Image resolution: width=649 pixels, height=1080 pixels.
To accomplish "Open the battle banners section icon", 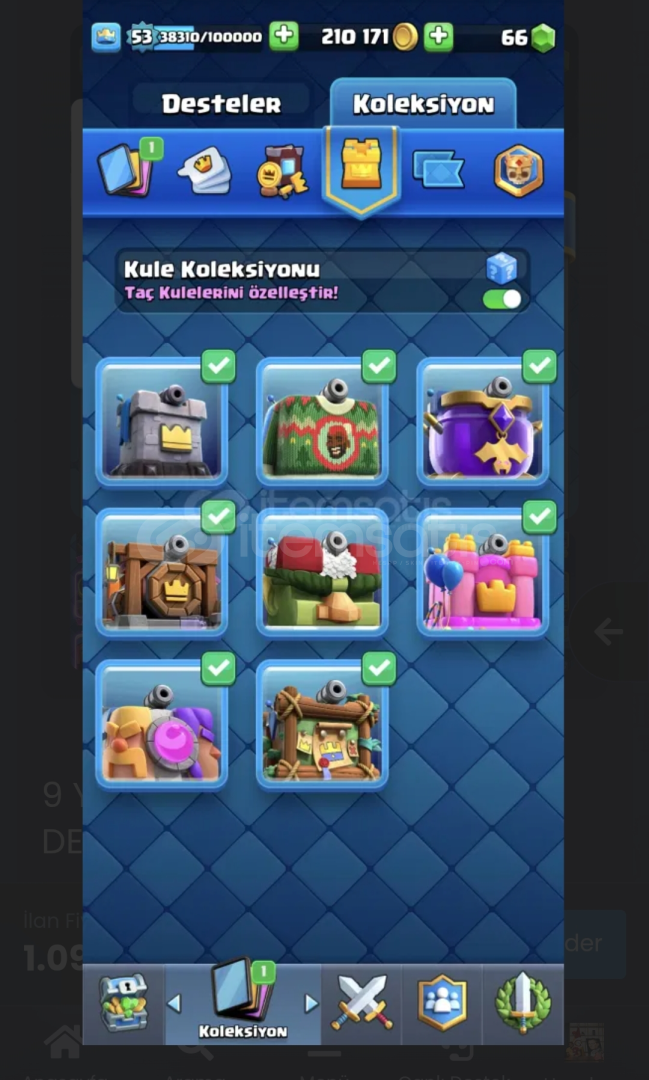I will point(438,169).
